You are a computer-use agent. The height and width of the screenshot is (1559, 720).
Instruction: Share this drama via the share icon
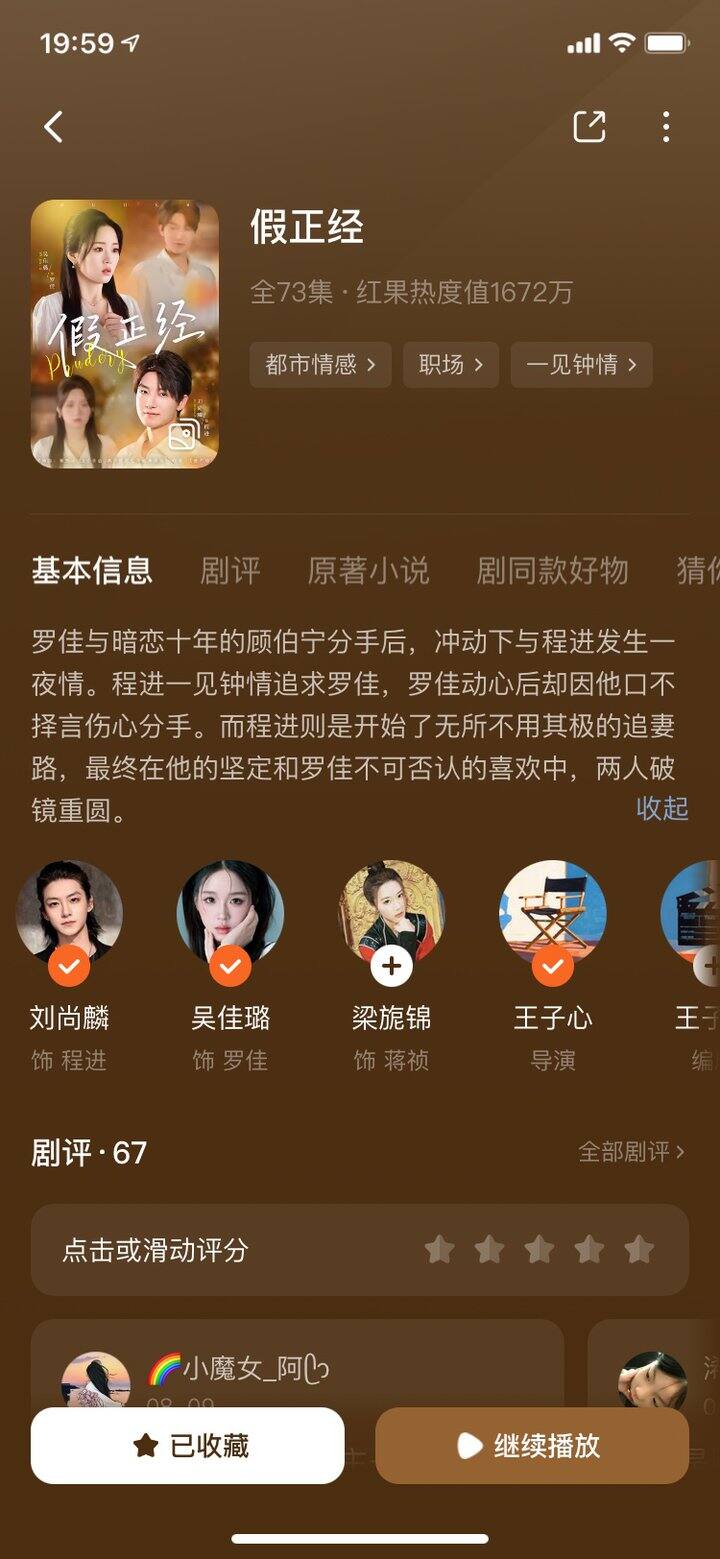click(x=589, y=127)
